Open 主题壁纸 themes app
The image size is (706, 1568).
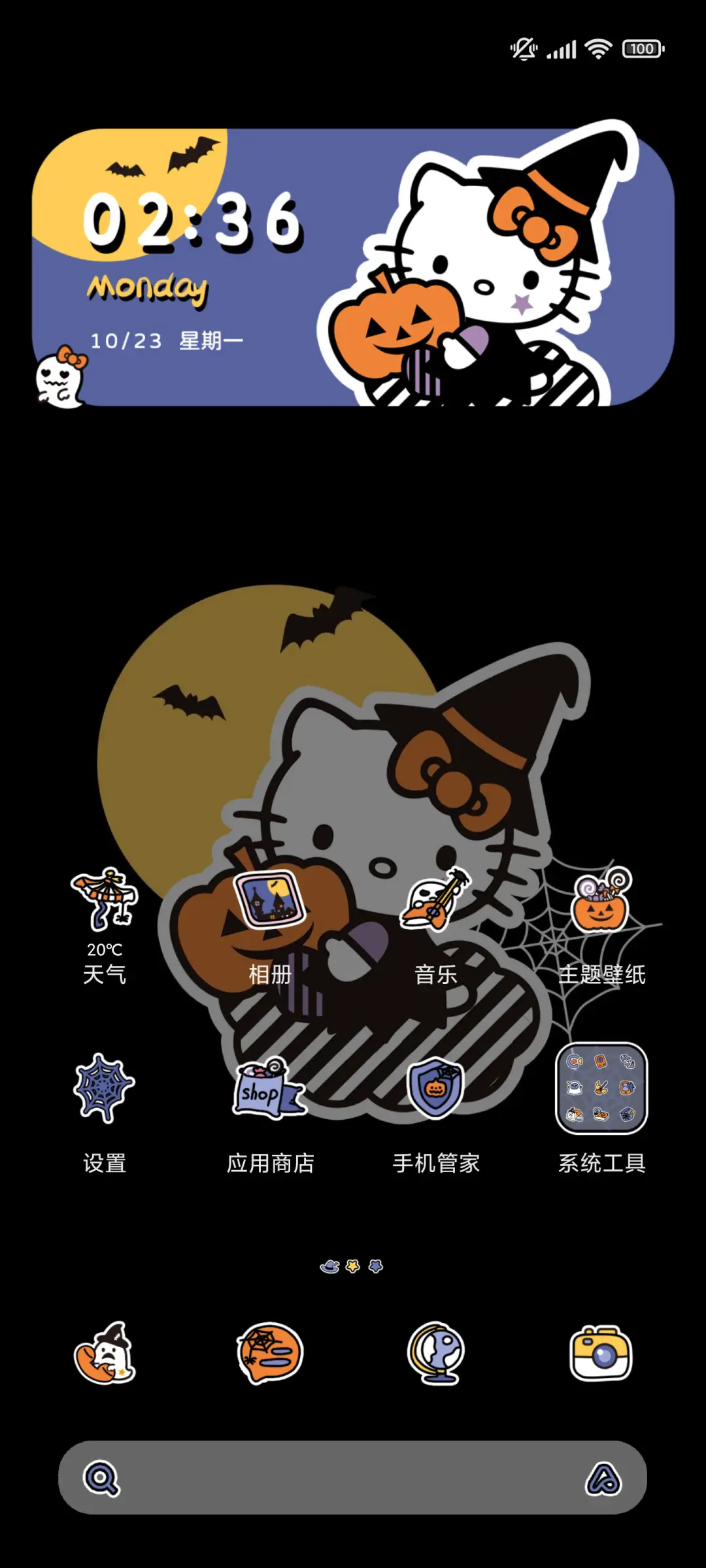pos(601,900)
